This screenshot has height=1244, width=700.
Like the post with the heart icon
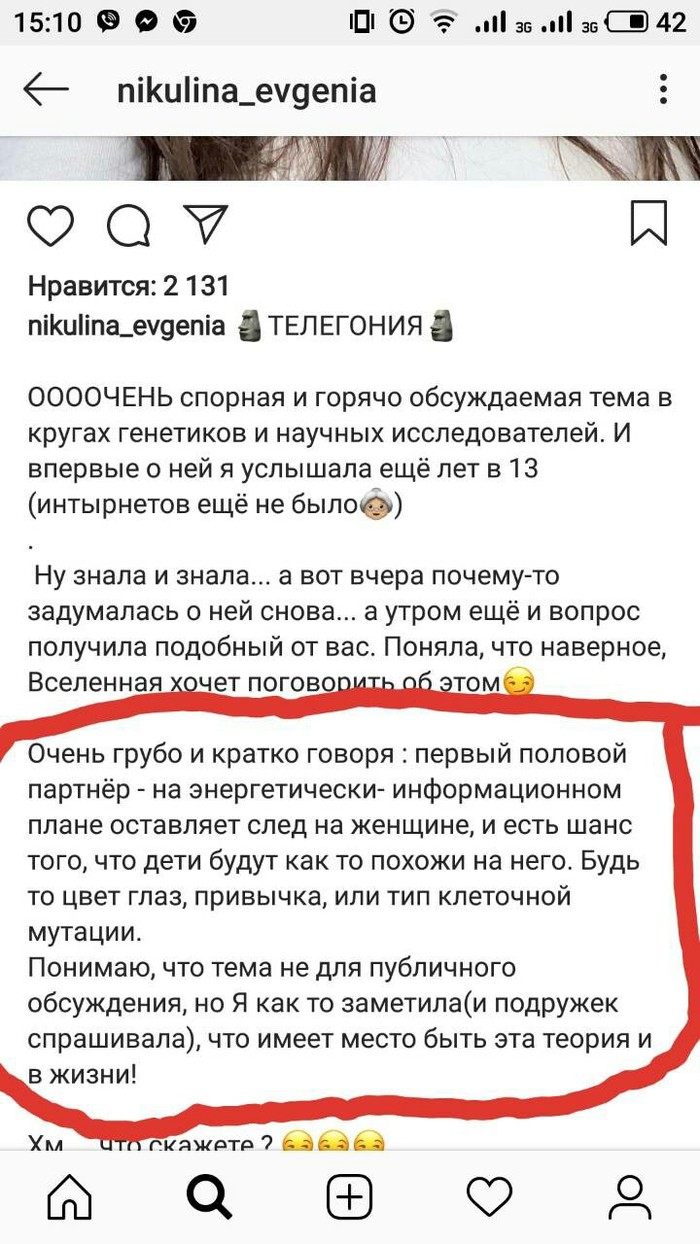pyautogui.click(x=50, y=224)
